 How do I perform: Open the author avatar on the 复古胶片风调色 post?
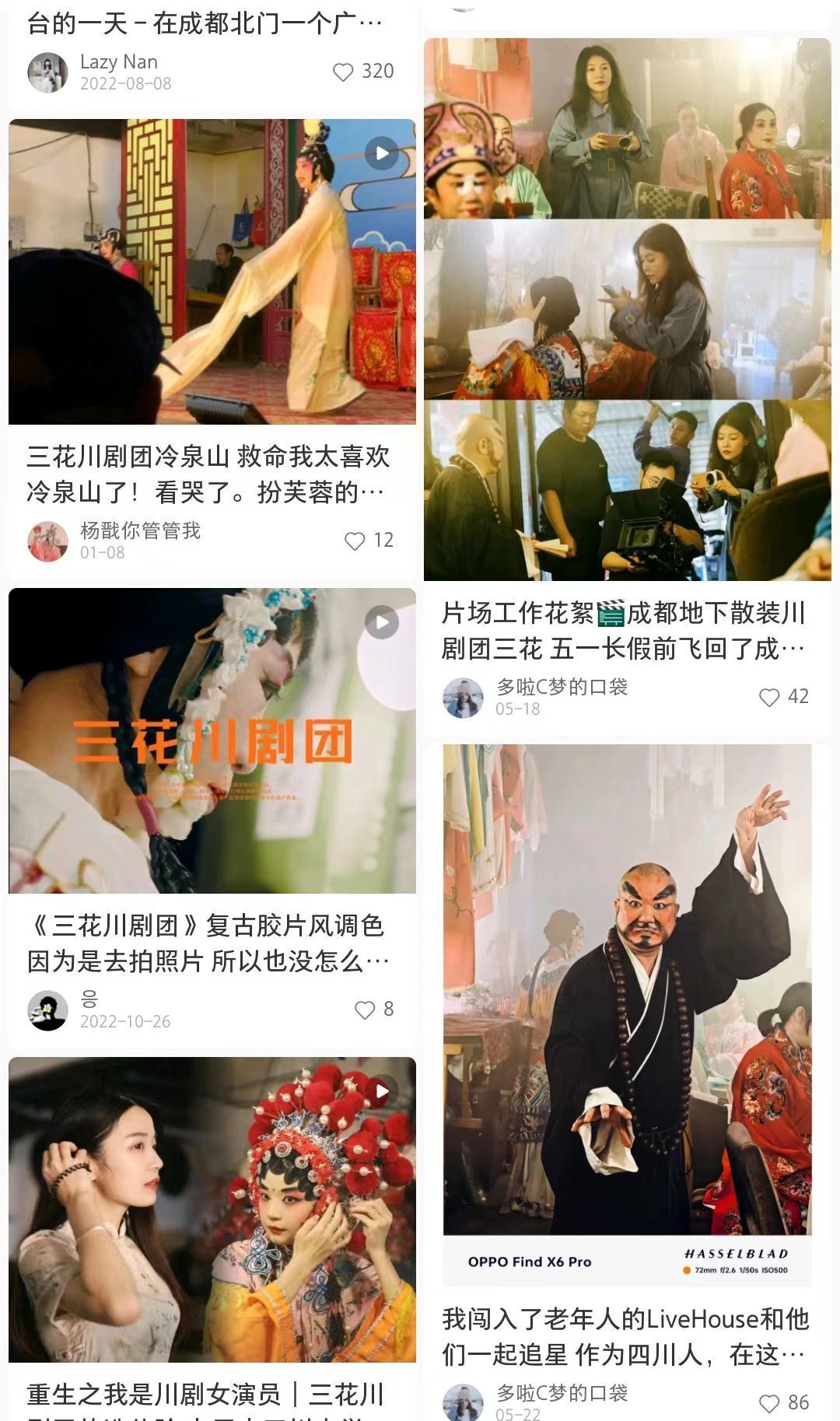point(47,1010)
